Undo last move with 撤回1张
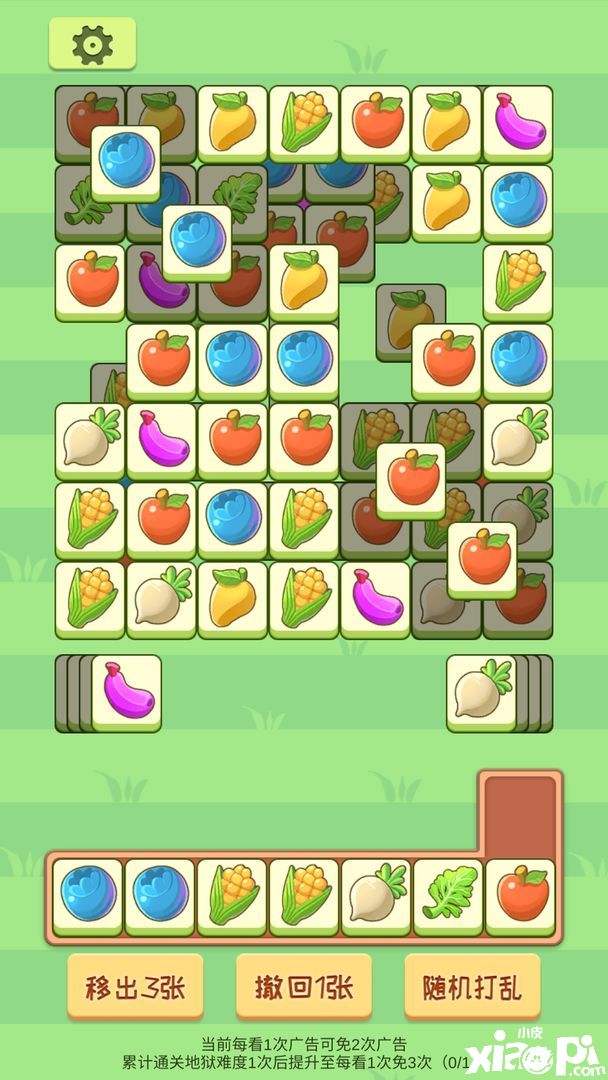Image resolution: width=608 pixels, height=1080 pixels. coord(303,986)
